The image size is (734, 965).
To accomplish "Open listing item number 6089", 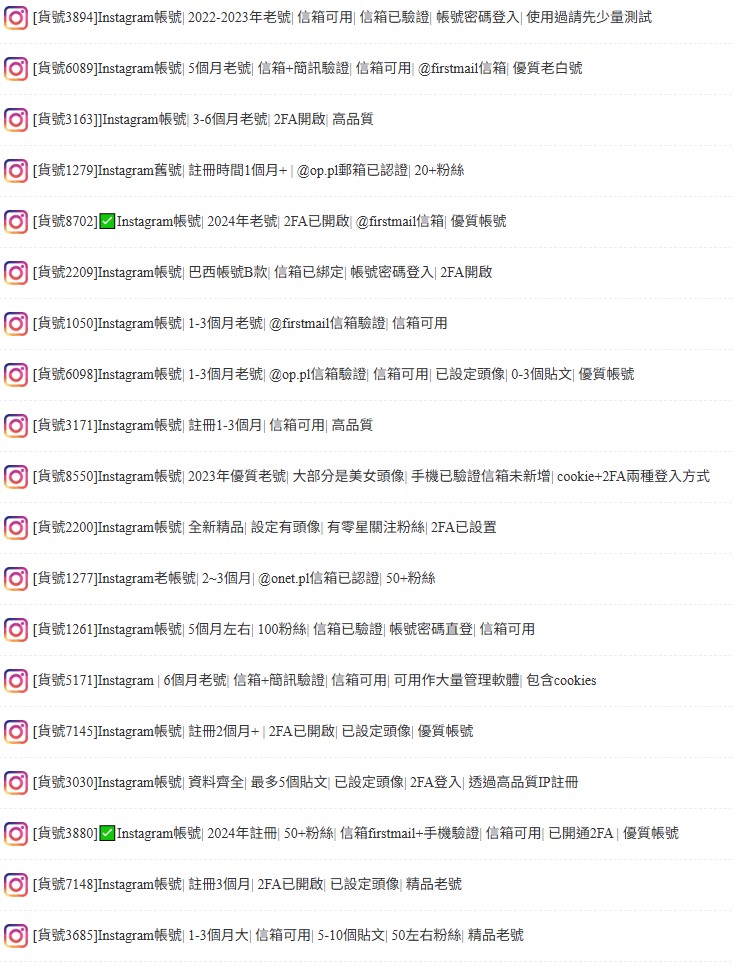I will click(307, 68).
